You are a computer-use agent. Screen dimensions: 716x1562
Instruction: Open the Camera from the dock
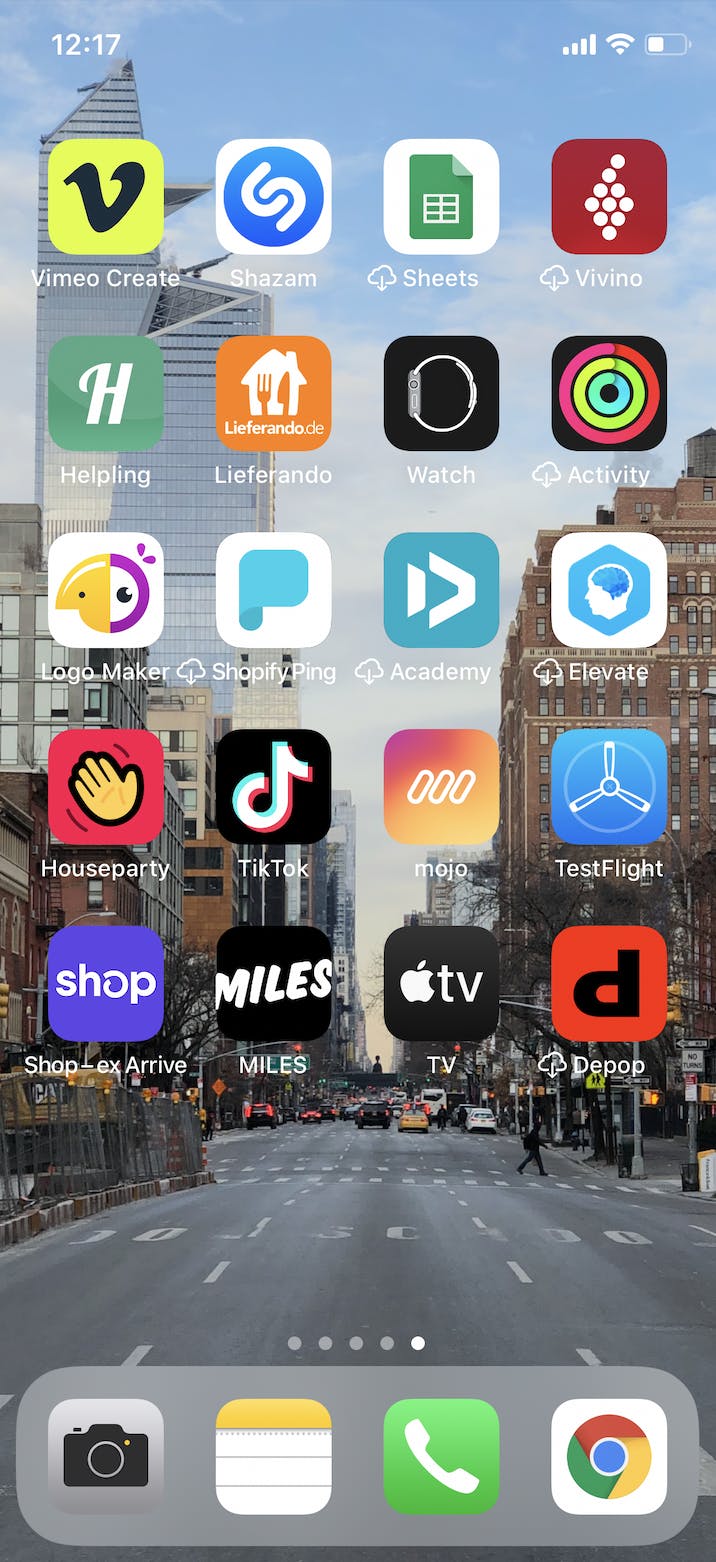coord(105,1456)
